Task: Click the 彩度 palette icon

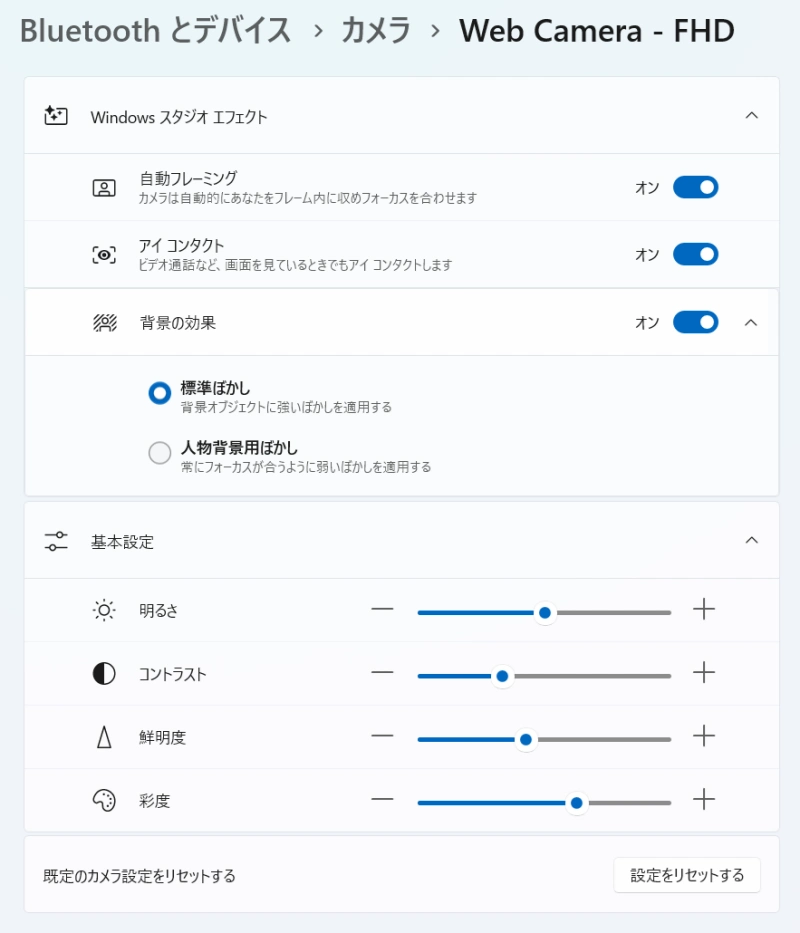Action: click(x=104, y=800)
